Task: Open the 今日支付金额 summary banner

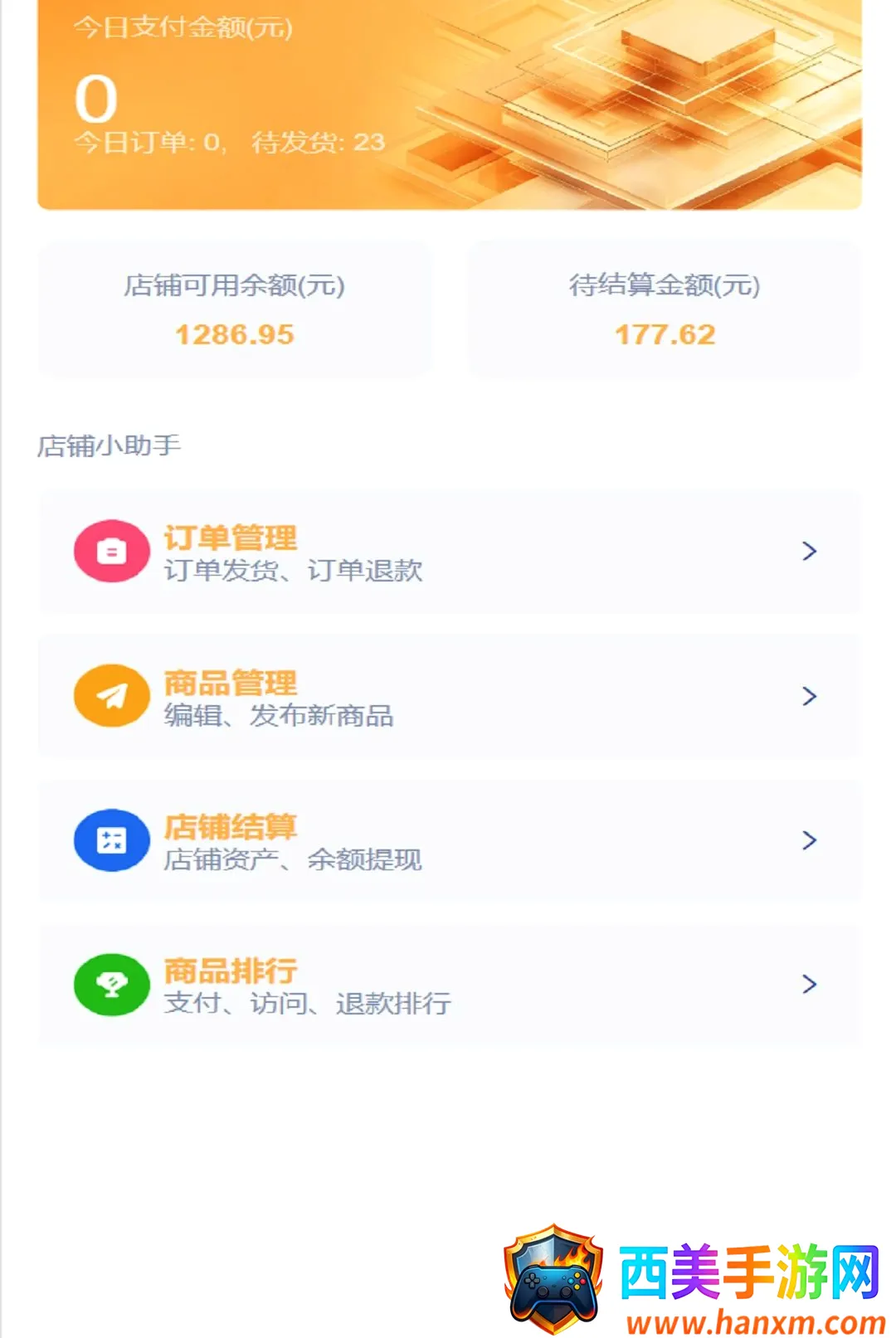Action: 449,105
